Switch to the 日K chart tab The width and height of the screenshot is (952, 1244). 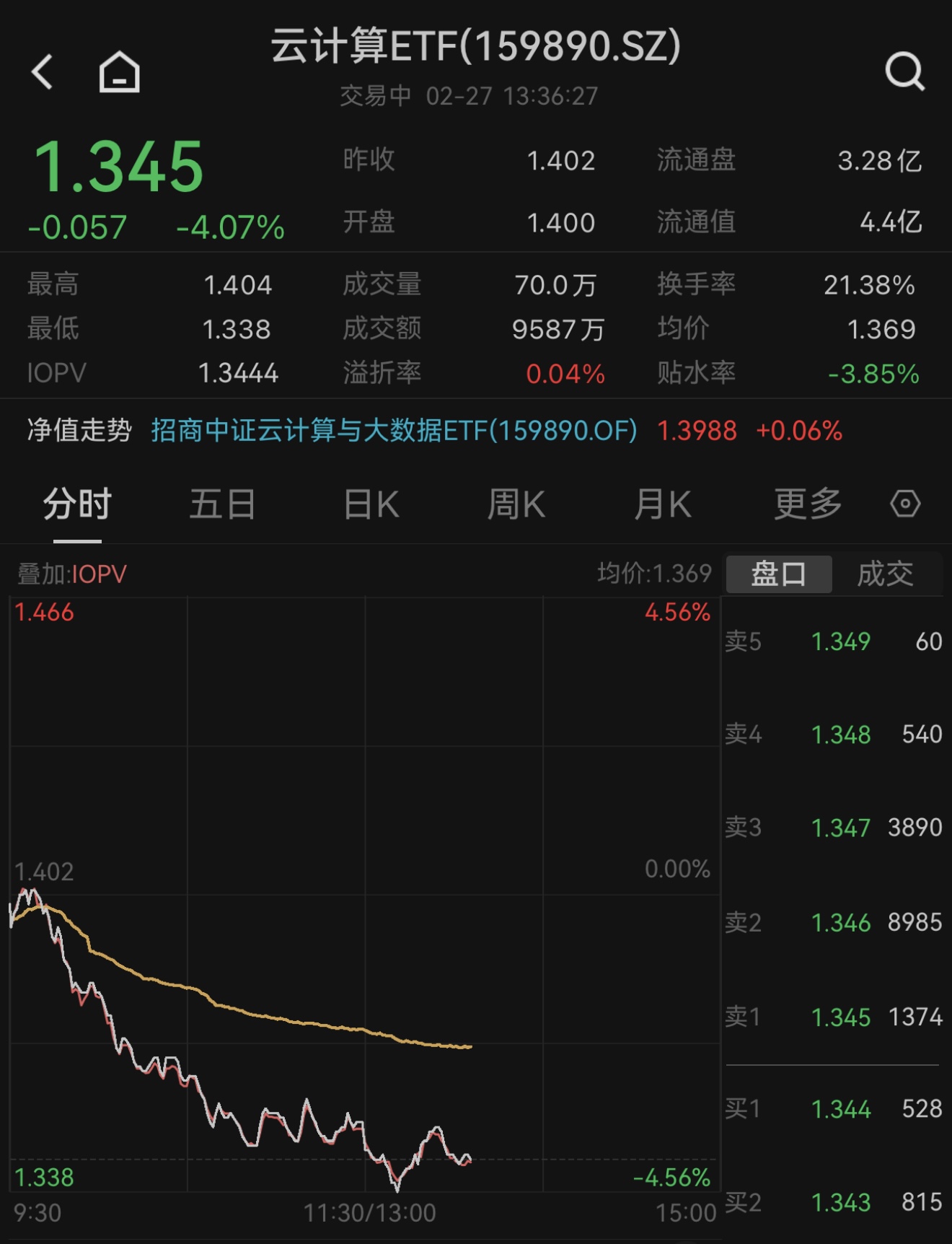[x=371, y=504]
